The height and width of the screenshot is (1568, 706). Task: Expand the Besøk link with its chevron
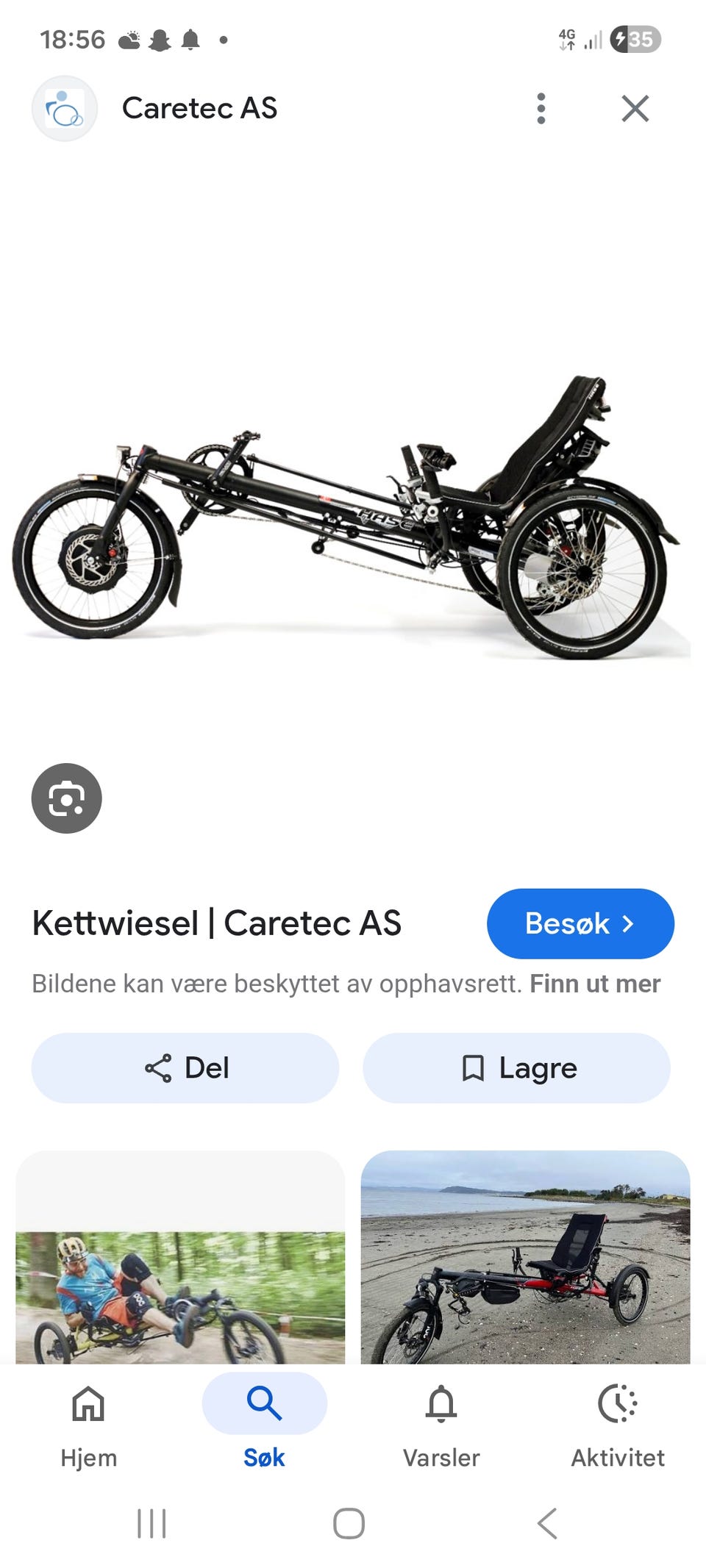pos(580,923)
